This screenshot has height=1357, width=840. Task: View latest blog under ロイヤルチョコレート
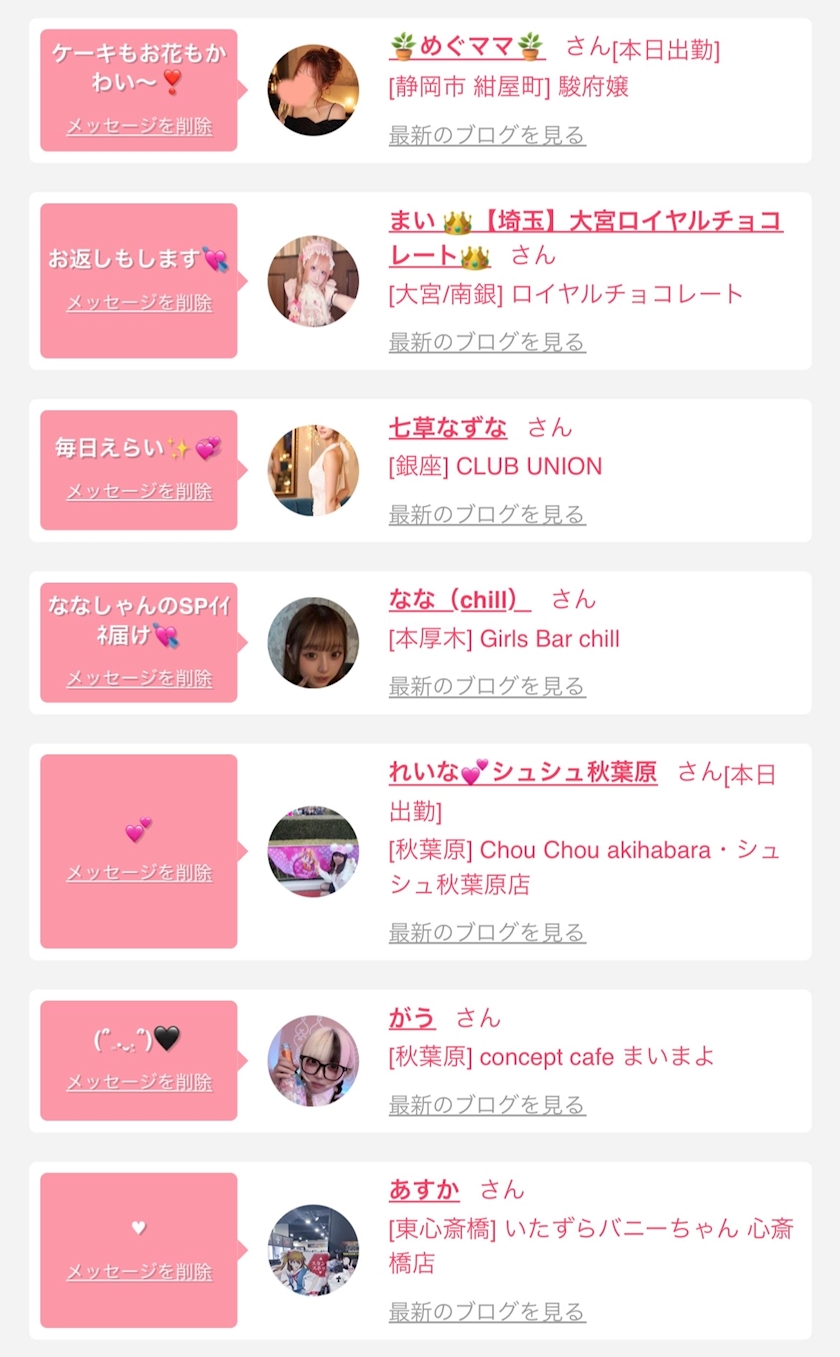click(x=487, y=342)
